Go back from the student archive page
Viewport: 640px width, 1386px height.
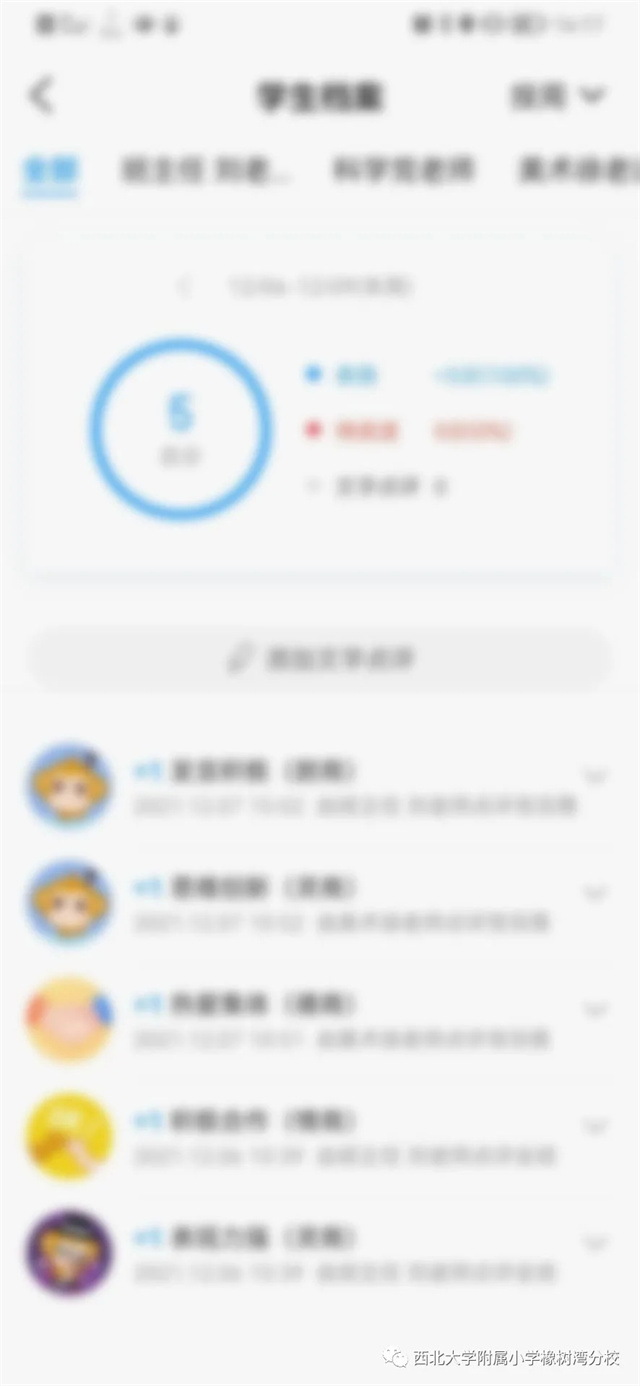42,96
